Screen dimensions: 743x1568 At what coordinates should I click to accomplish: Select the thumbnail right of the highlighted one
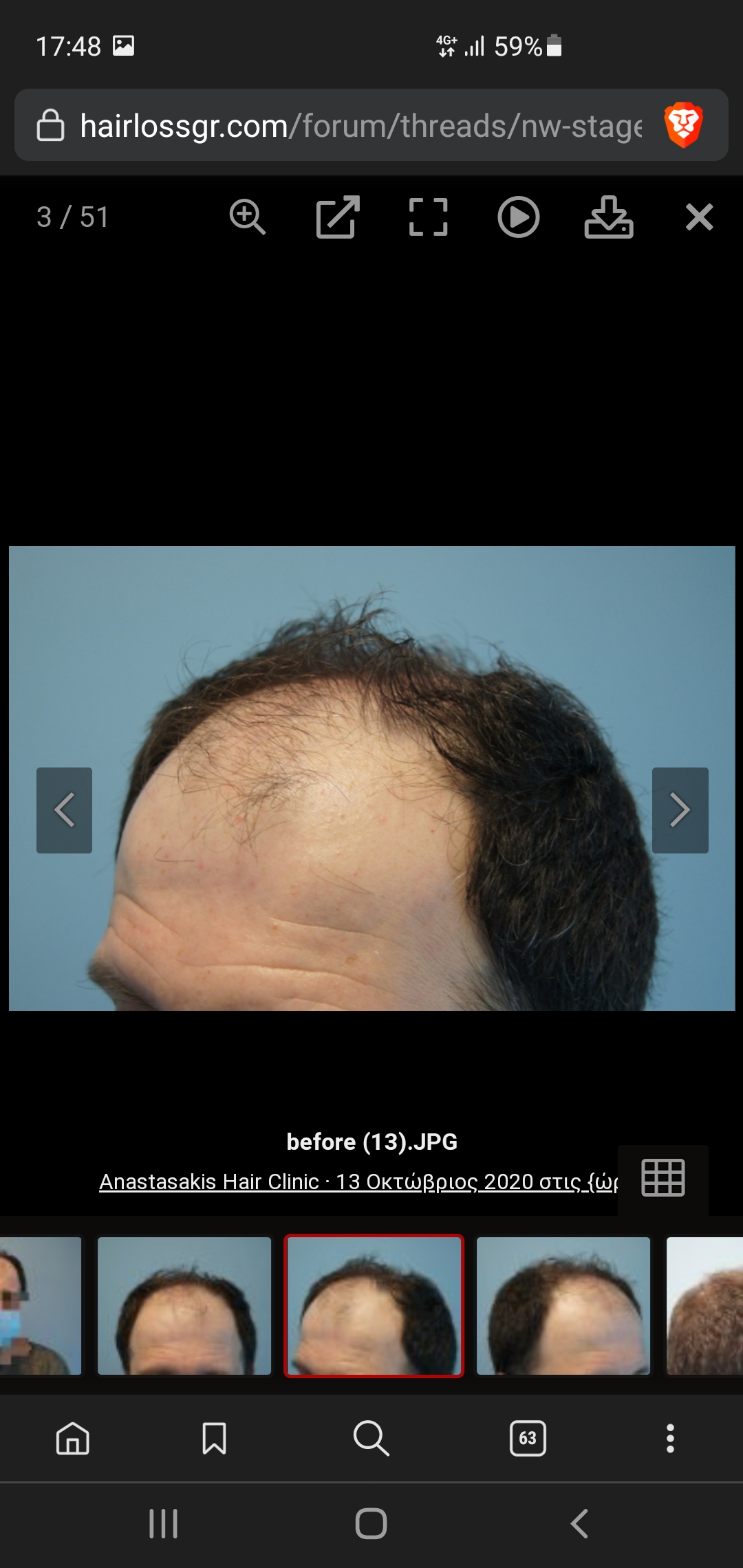563,1306
